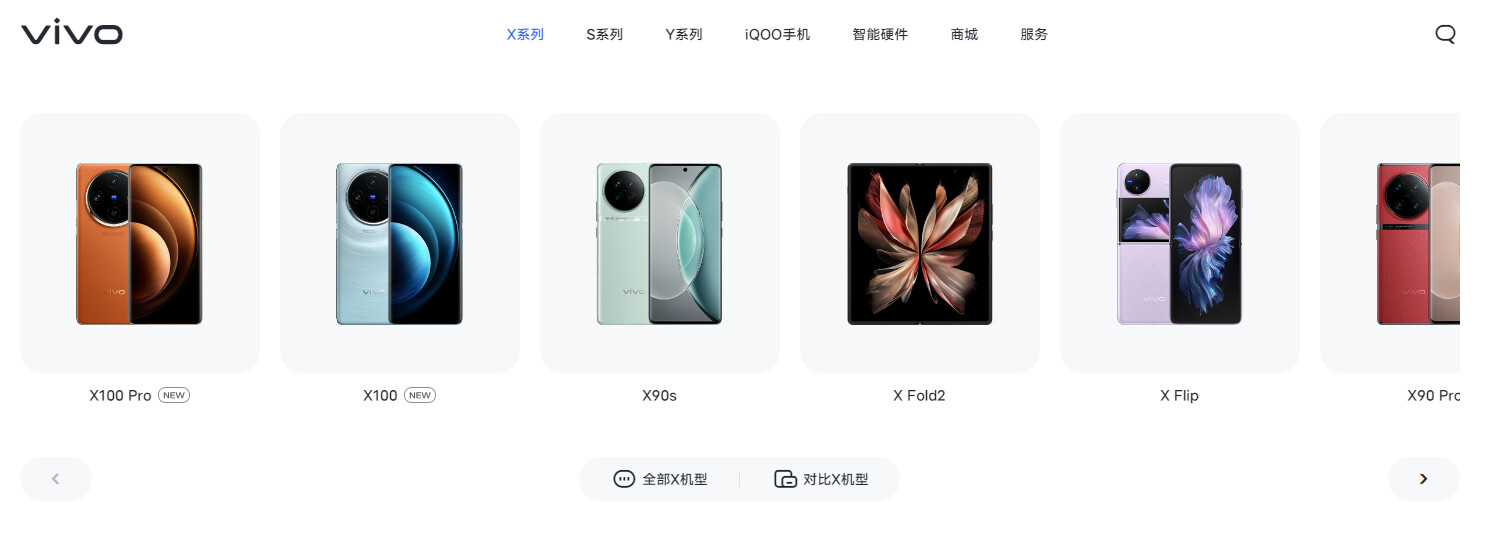Show next phones with right arrow

click(x=1423, y=479)
